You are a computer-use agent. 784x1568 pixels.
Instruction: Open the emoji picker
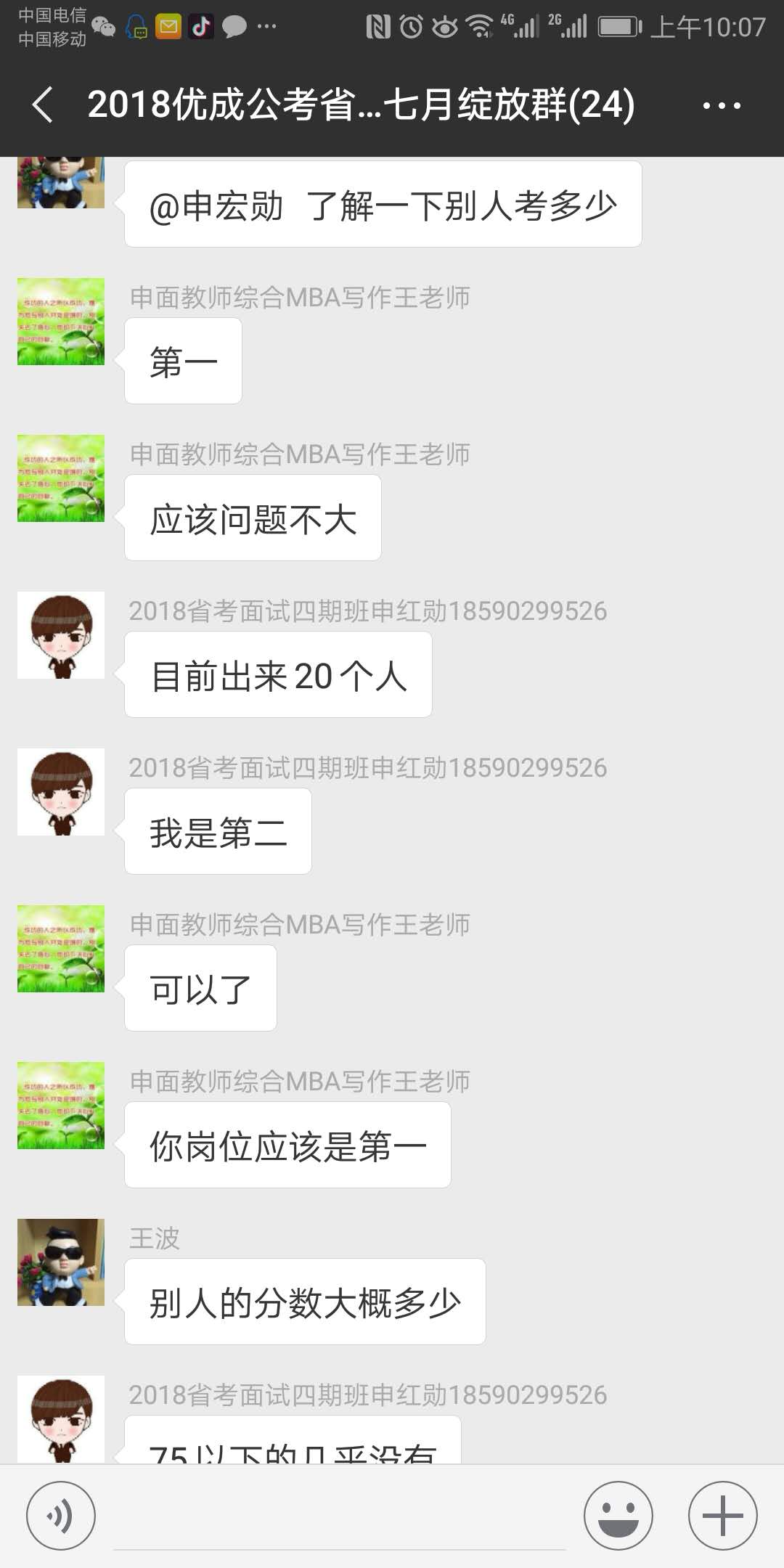click(x=618, y=1516)
